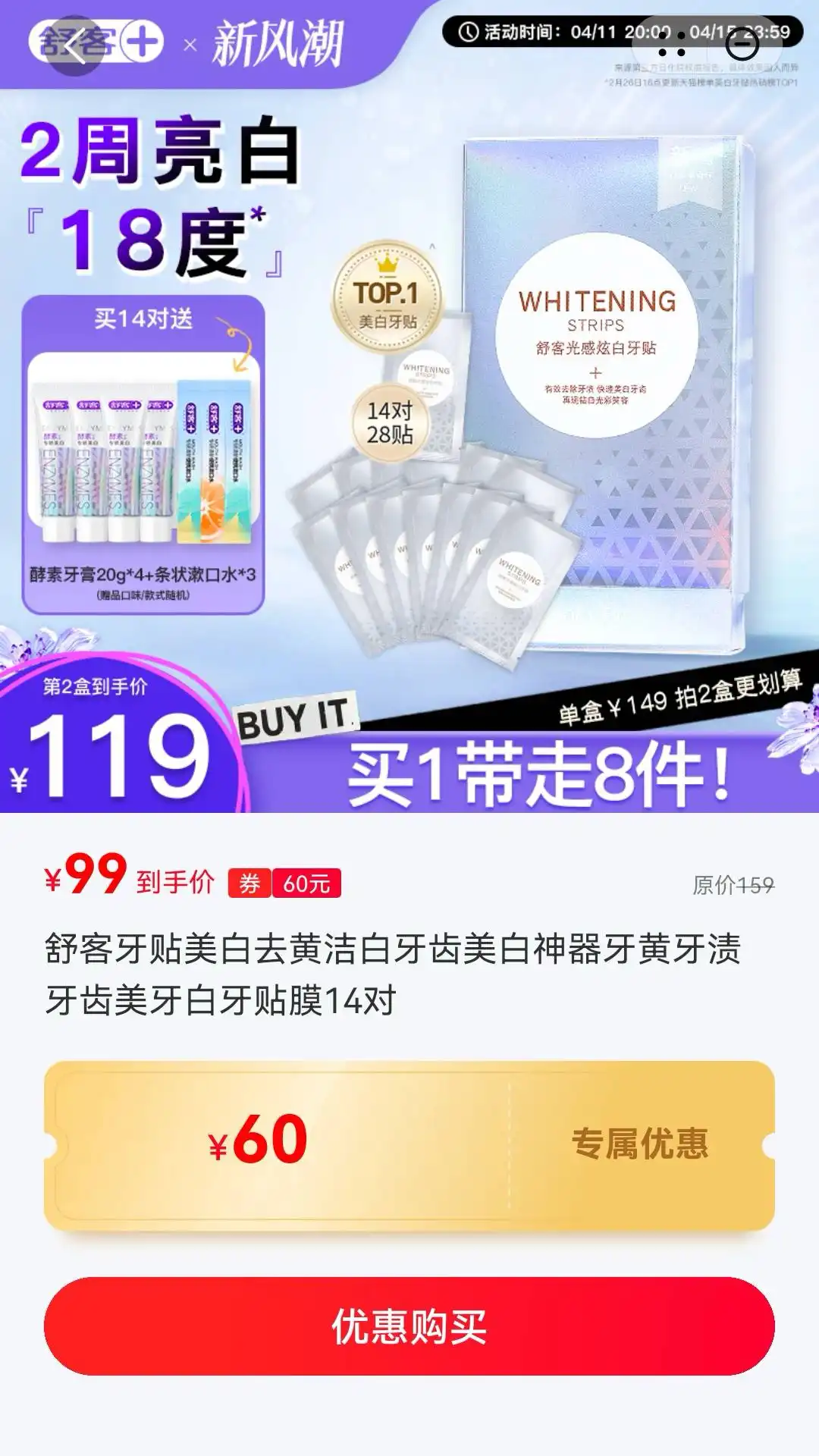
Task: Go back using the top-left arrow
Action: coord(74,45)
